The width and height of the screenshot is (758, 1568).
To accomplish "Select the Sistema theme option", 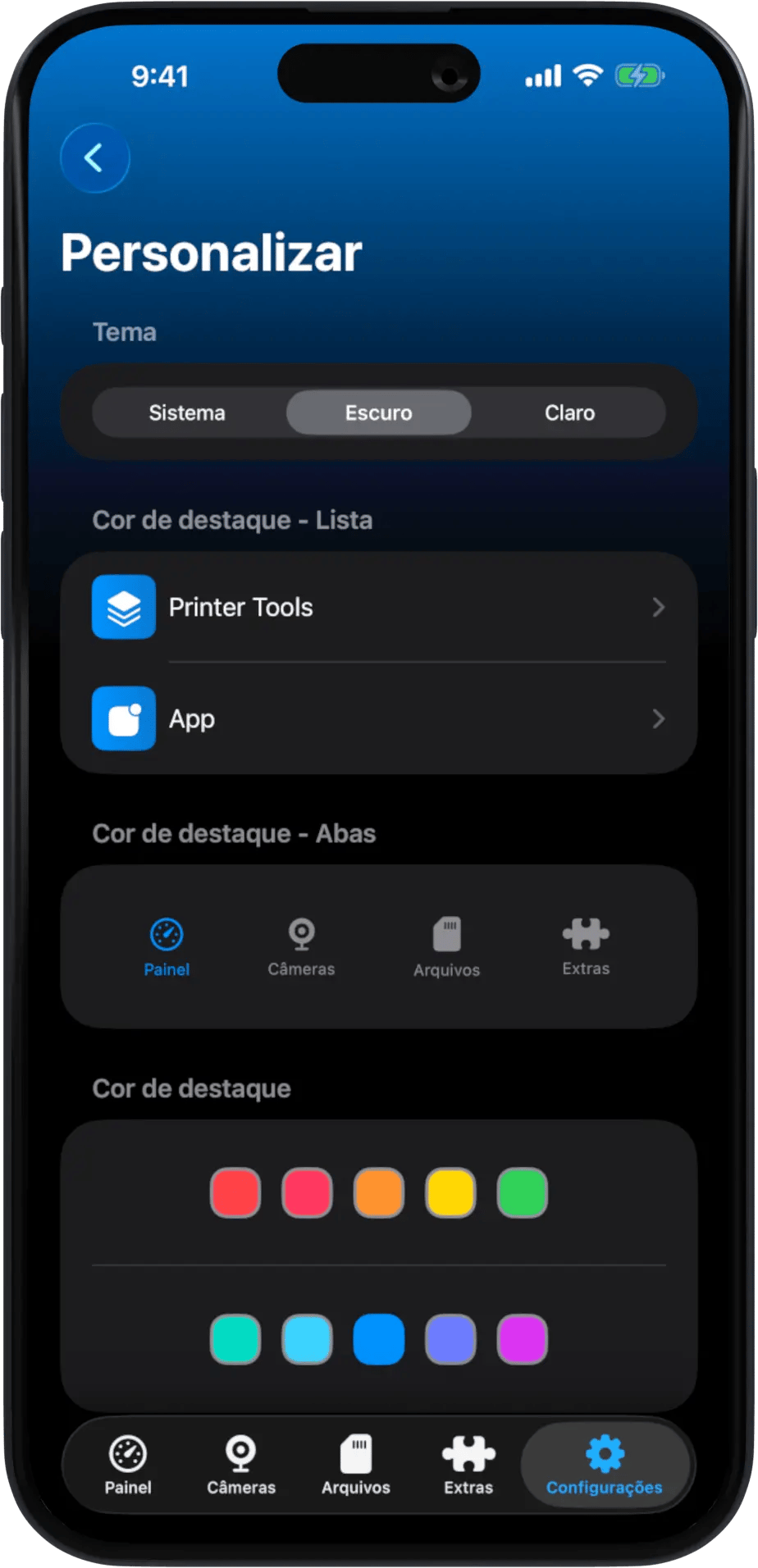I will click(x=187, y=413).
